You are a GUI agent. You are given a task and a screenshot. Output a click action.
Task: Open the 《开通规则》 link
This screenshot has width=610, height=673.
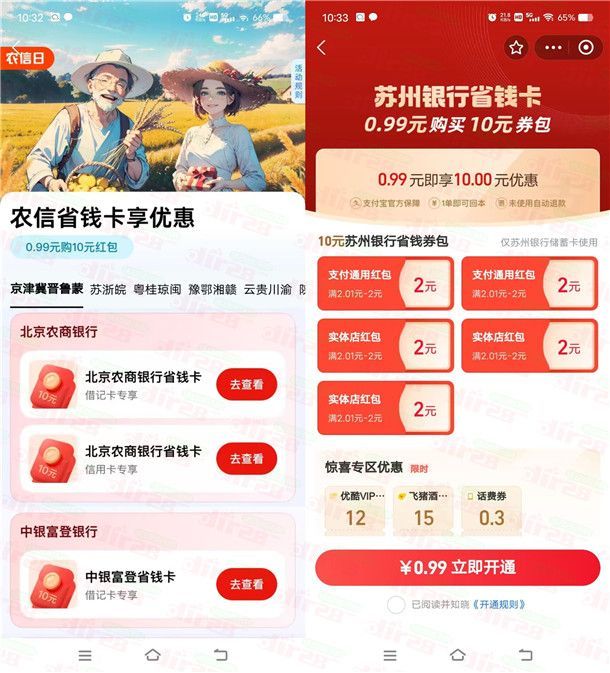pyautogui.click(x=498, y=604)
